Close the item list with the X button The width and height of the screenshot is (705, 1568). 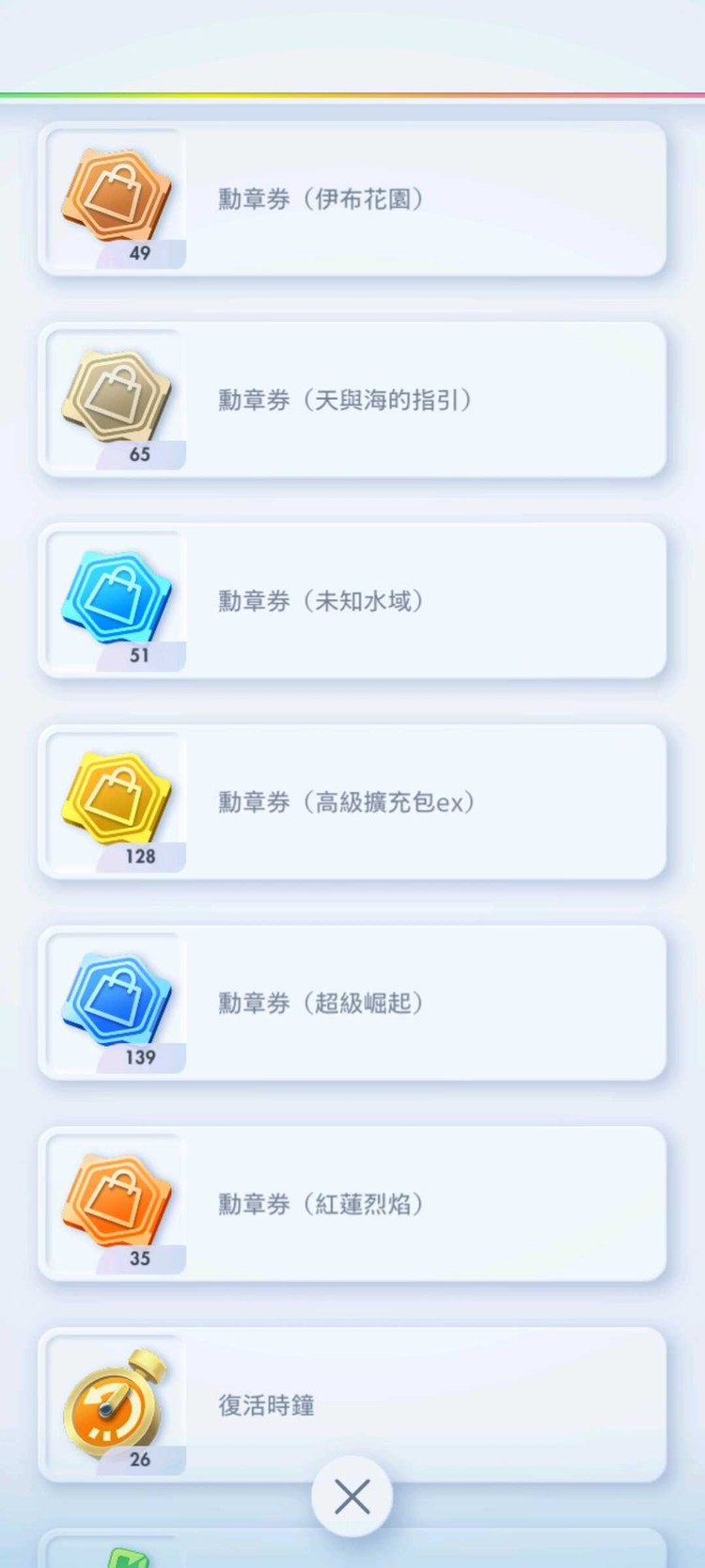[x=352, y=1497]
